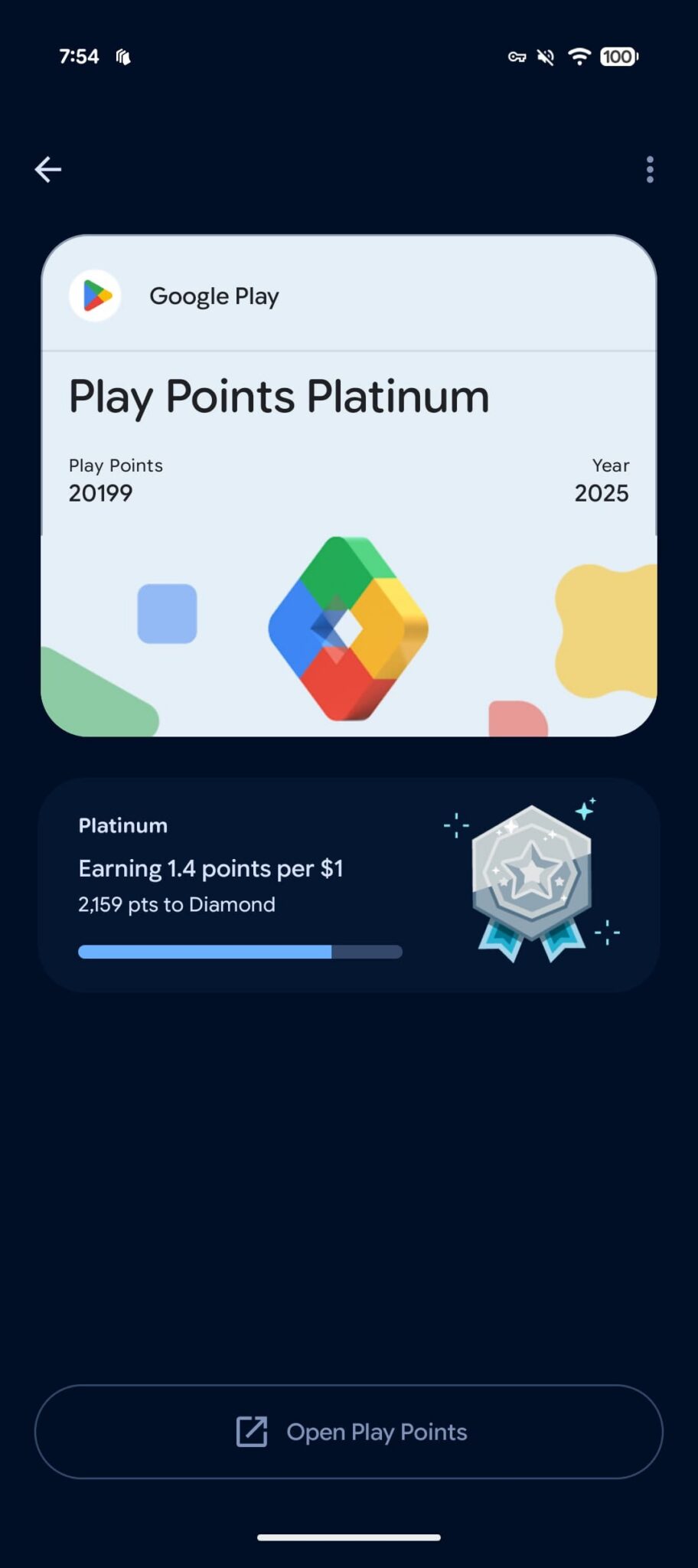Expand the Platinum tier details card
Screen dimensions: 698x1568
point(349,883)
